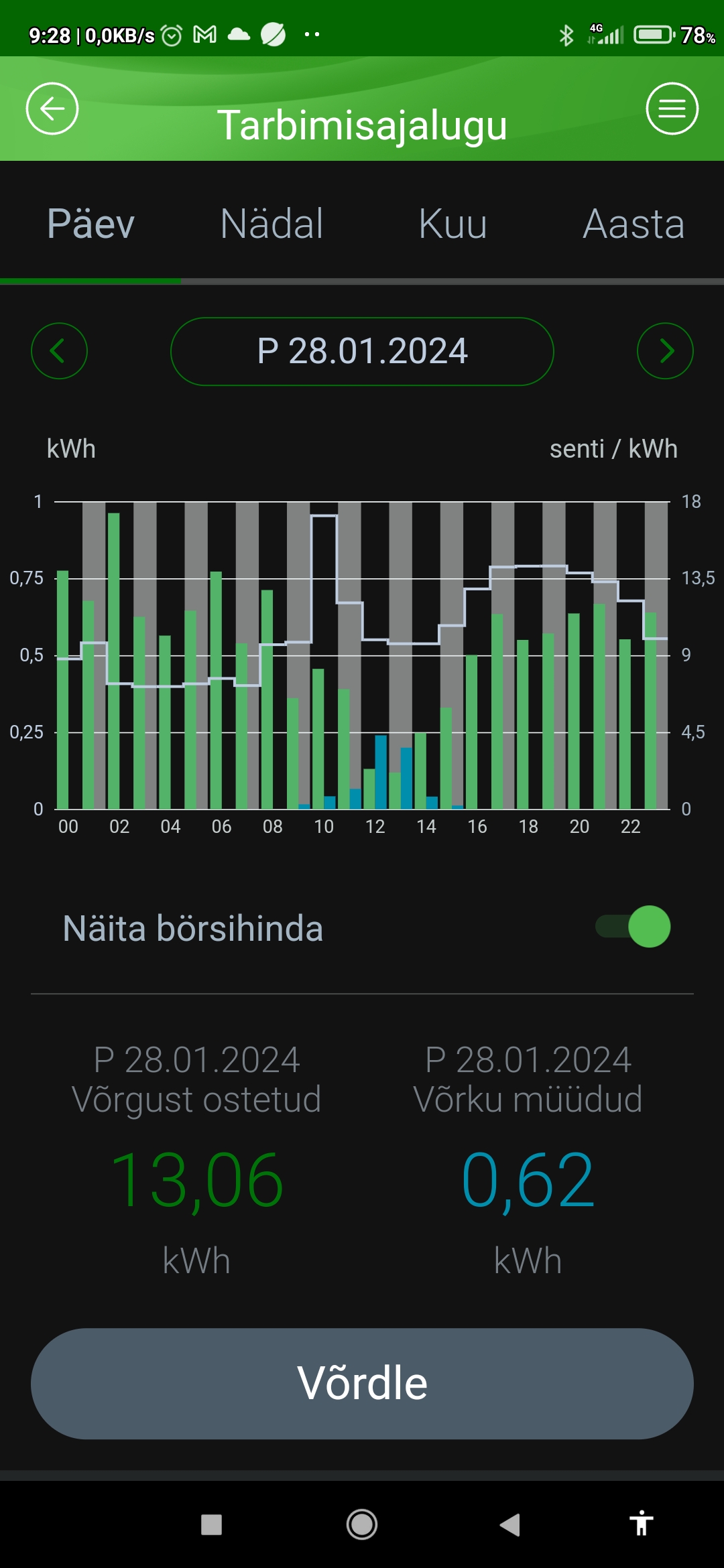
Task: Switch to the Nädal tab
Action: [x=271, y=224]
